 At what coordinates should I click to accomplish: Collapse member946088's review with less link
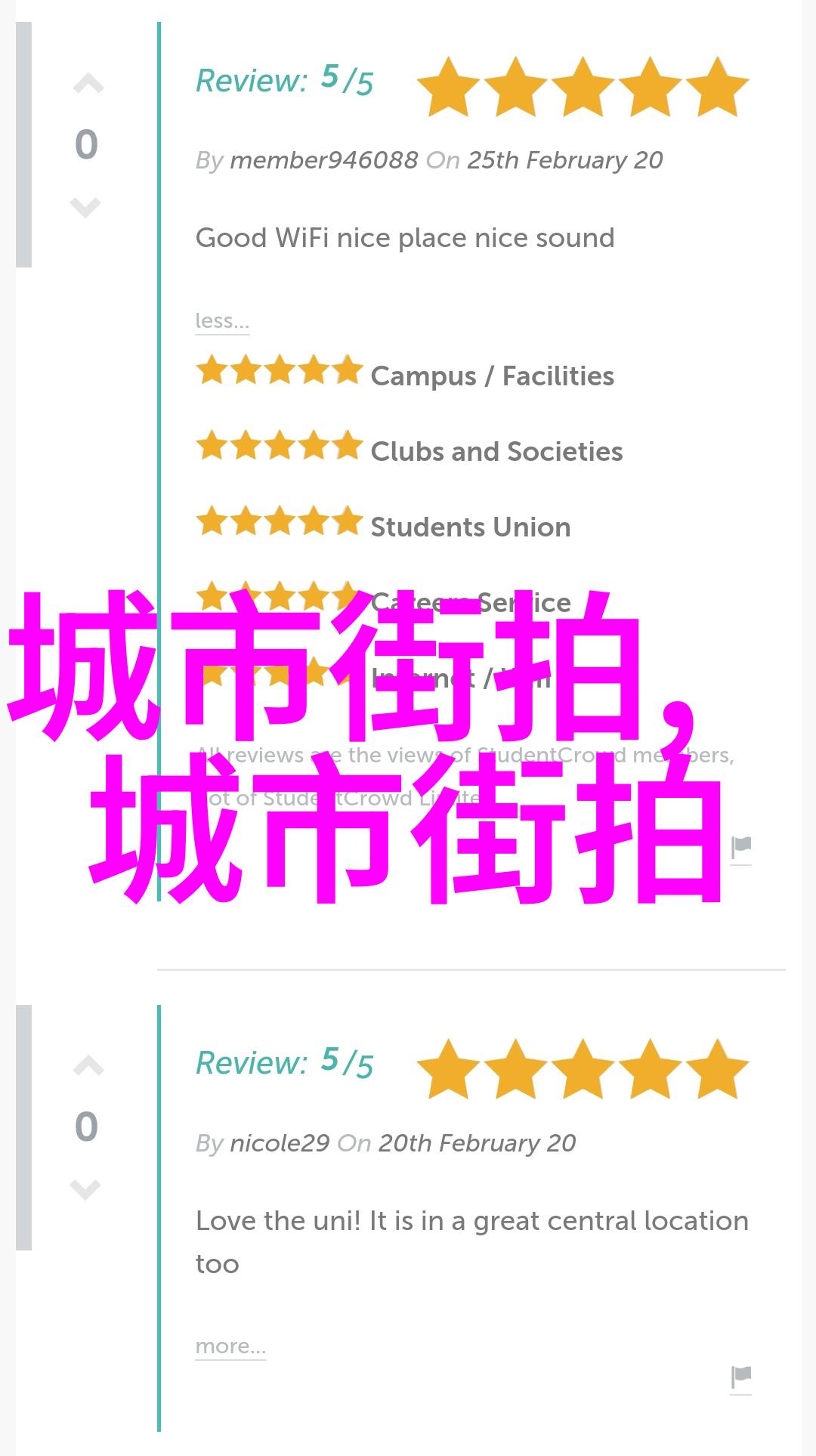coord(221,321)
